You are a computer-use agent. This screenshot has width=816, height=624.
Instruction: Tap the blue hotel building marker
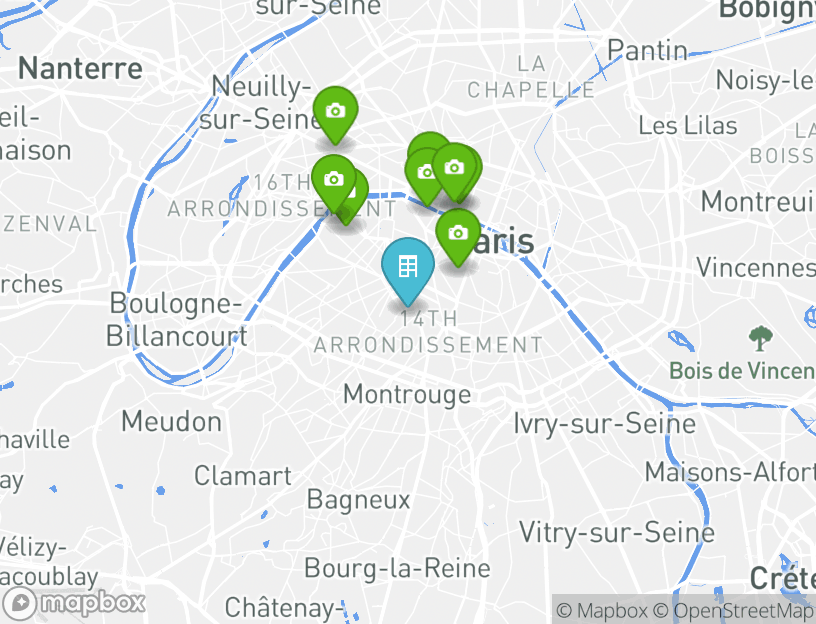point(407,267)
